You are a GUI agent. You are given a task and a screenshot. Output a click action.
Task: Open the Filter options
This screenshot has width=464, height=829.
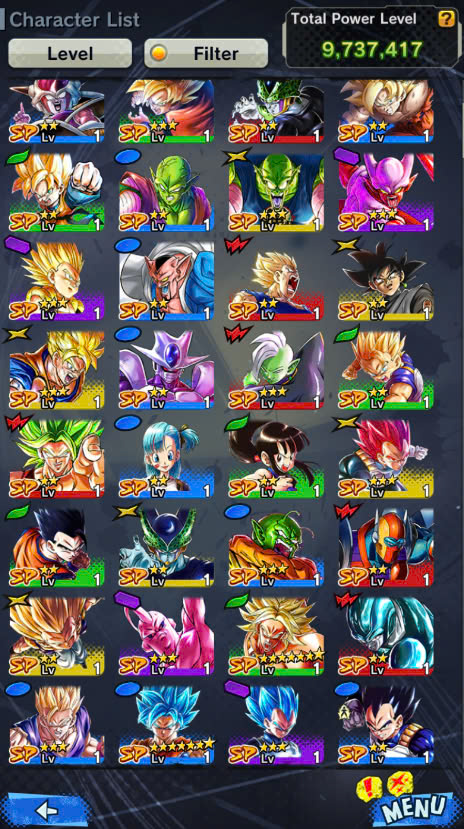click(x=206, y=53)
